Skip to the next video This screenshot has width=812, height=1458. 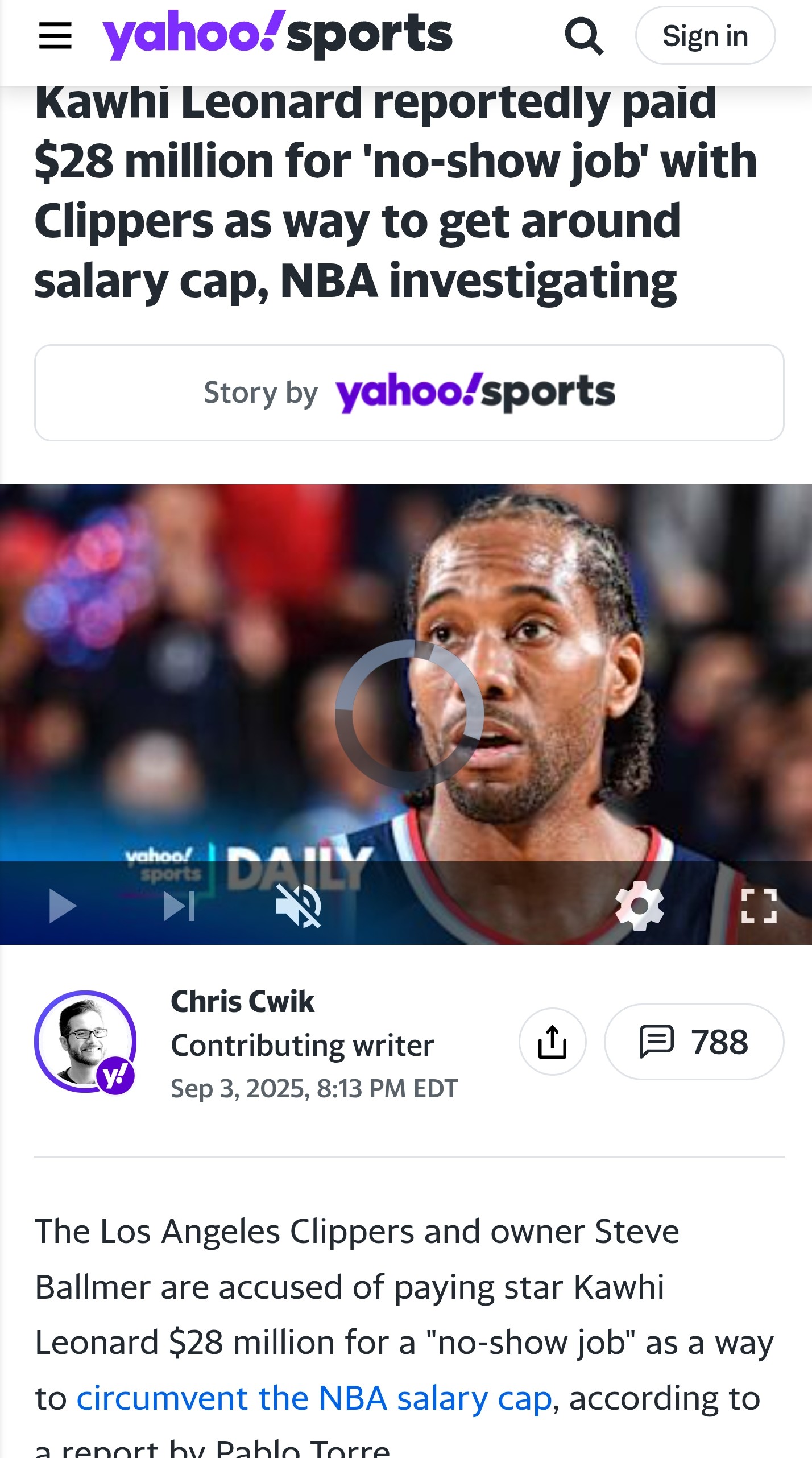pyautogui.click(x=179, y=905)
